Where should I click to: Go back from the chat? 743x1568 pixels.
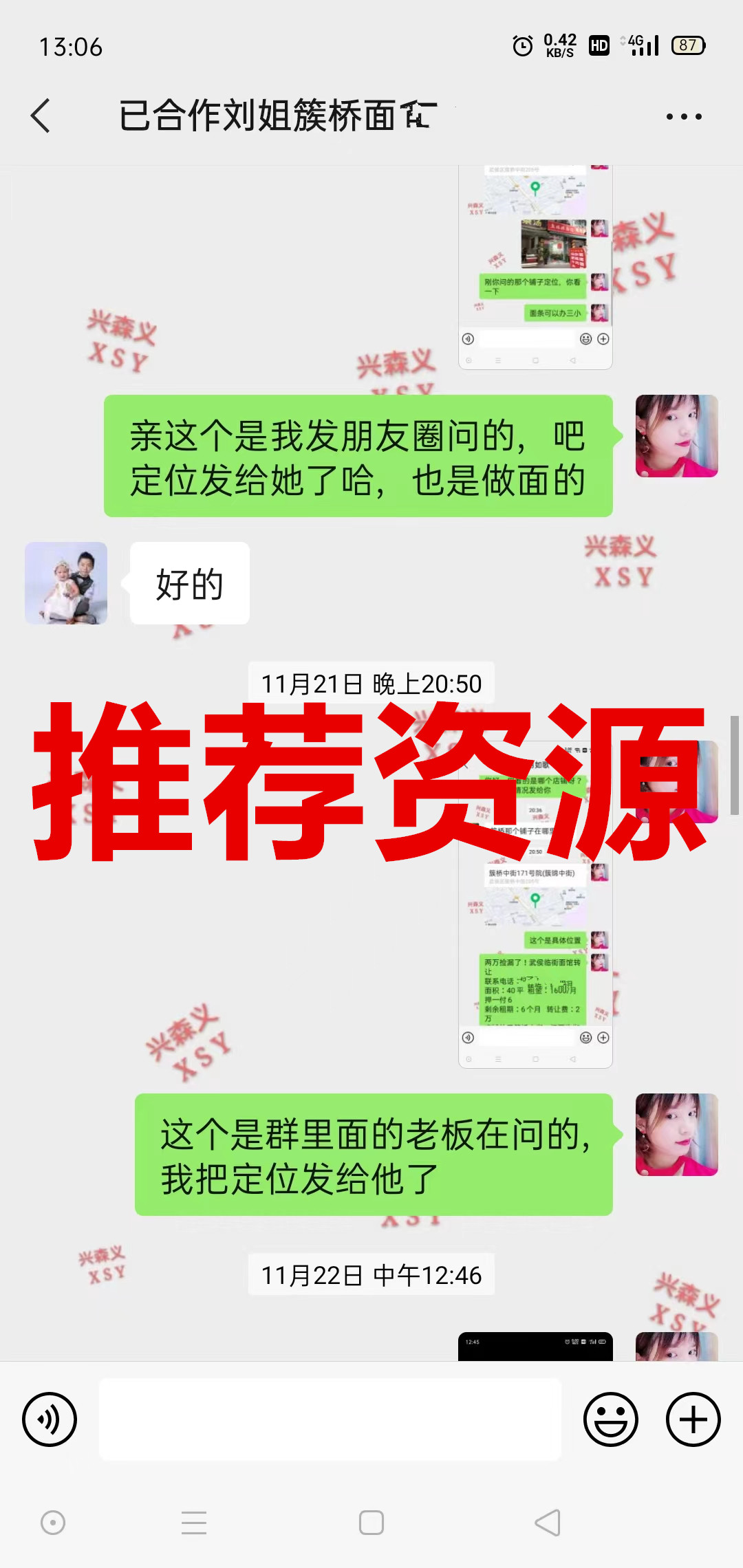[x=41, y=116]
